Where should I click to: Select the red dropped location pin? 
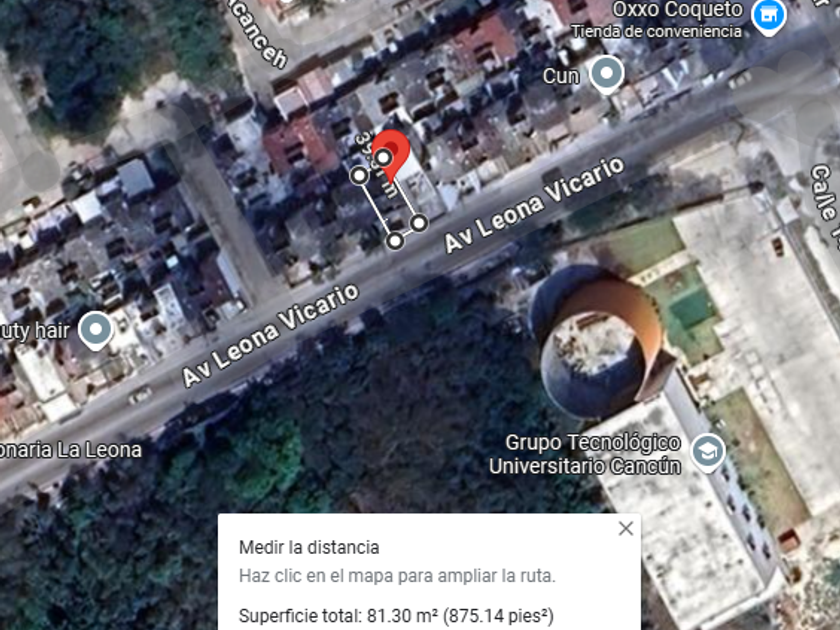coord(395,150)
